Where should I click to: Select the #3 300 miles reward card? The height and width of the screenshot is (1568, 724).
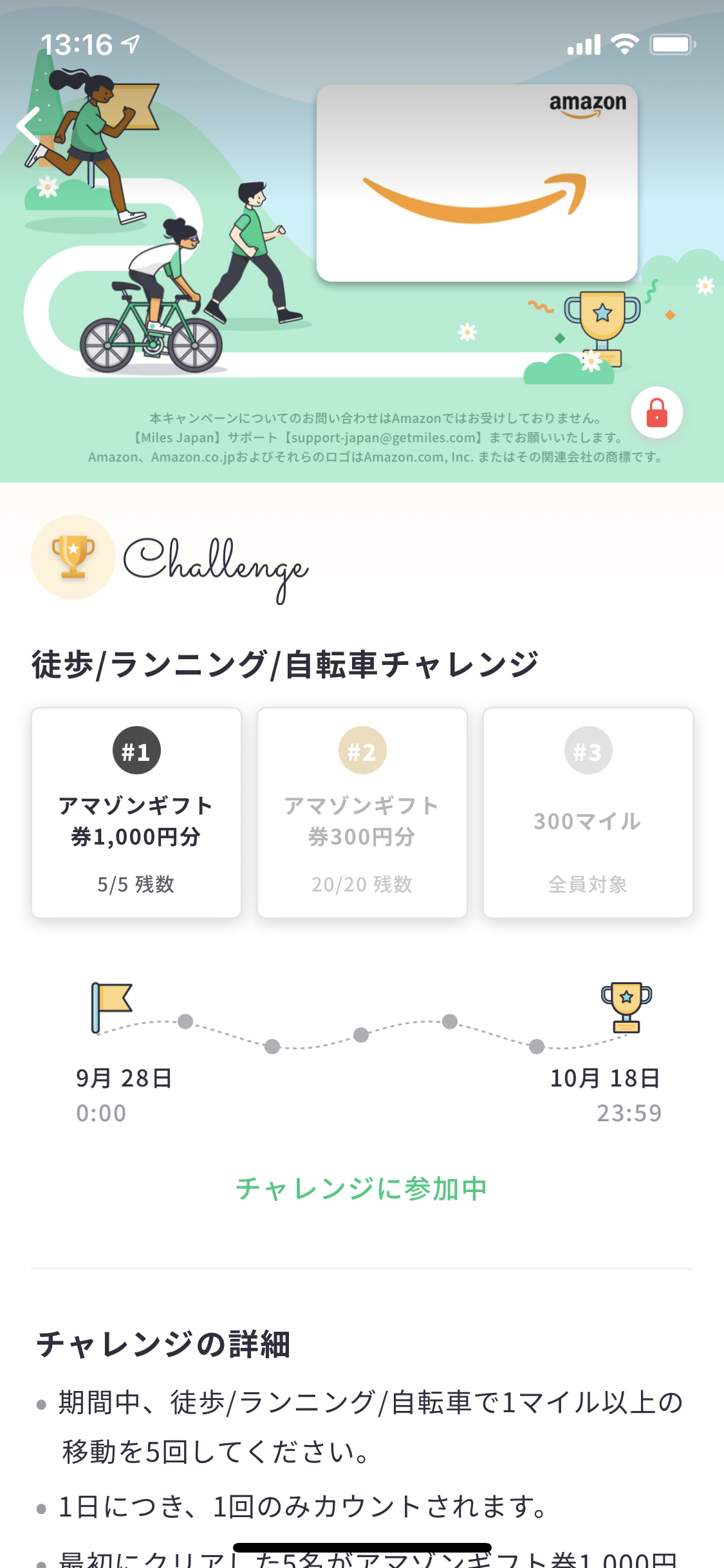tap(588, 812)
